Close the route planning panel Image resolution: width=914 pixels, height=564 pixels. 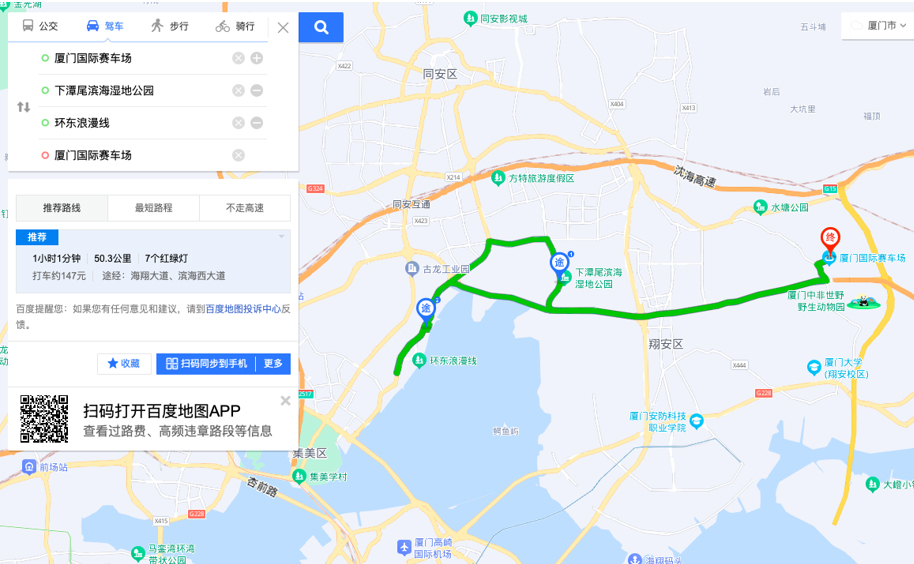[283, 28]
